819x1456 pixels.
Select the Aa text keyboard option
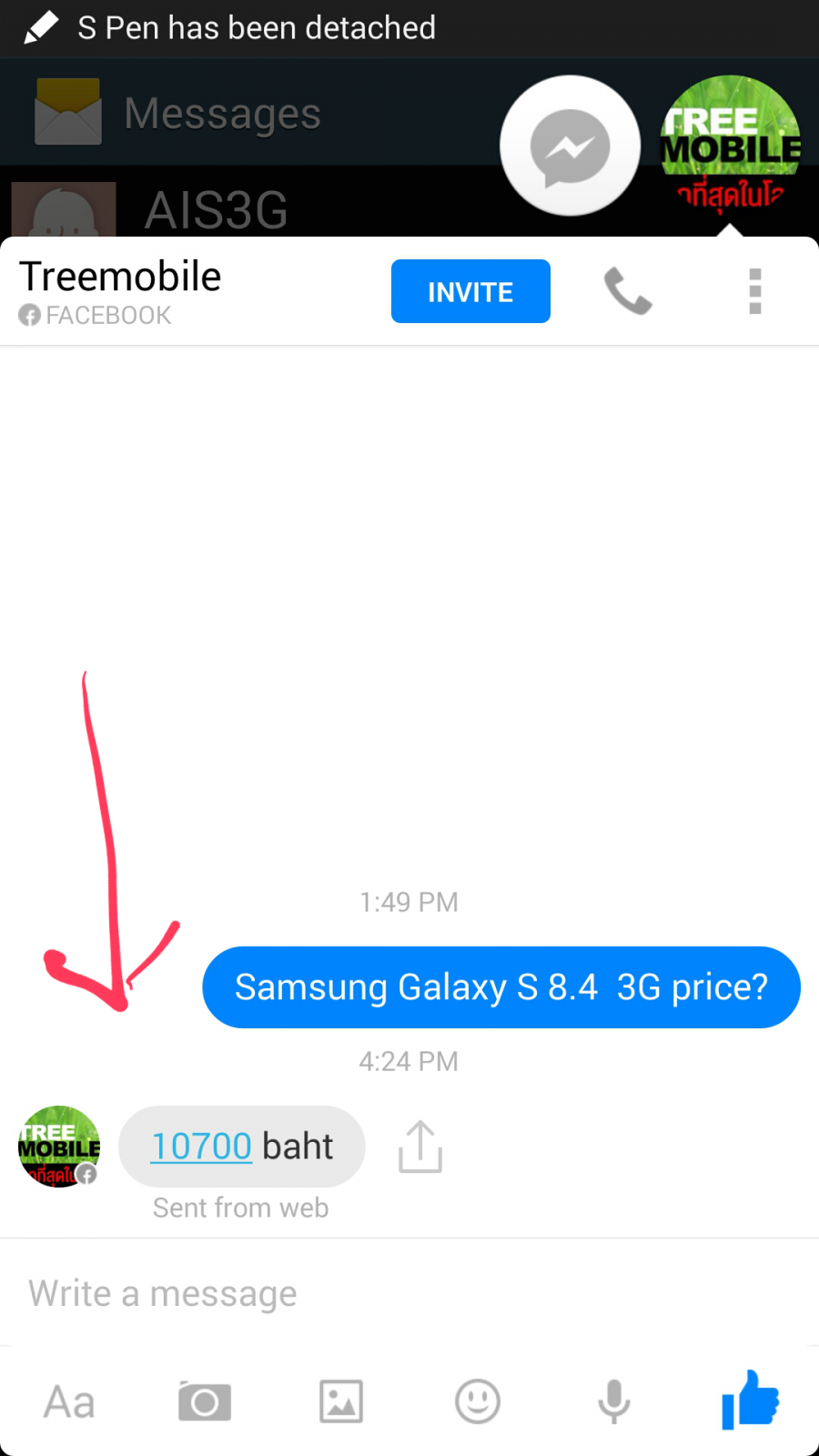point(69,1402)
